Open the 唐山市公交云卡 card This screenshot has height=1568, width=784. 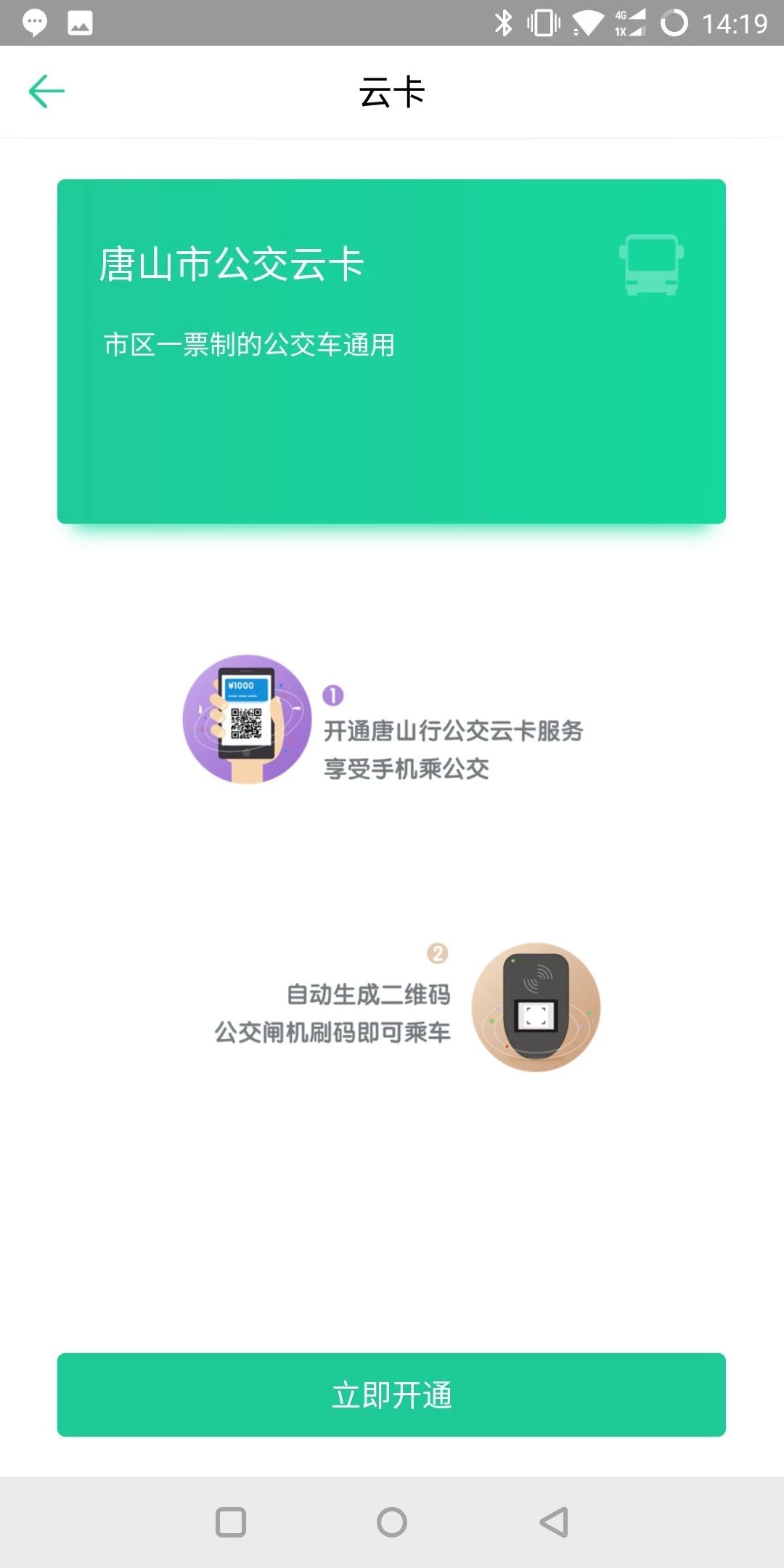pyautogui.click(x=391, y=351)
